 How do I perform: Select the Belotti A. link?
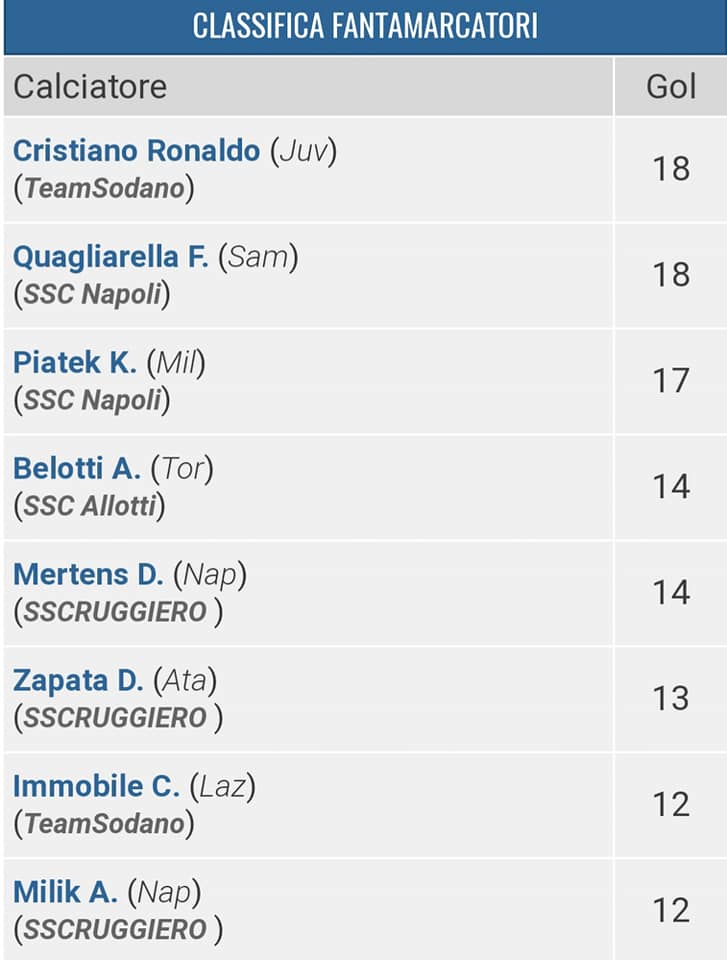[77, 469]
